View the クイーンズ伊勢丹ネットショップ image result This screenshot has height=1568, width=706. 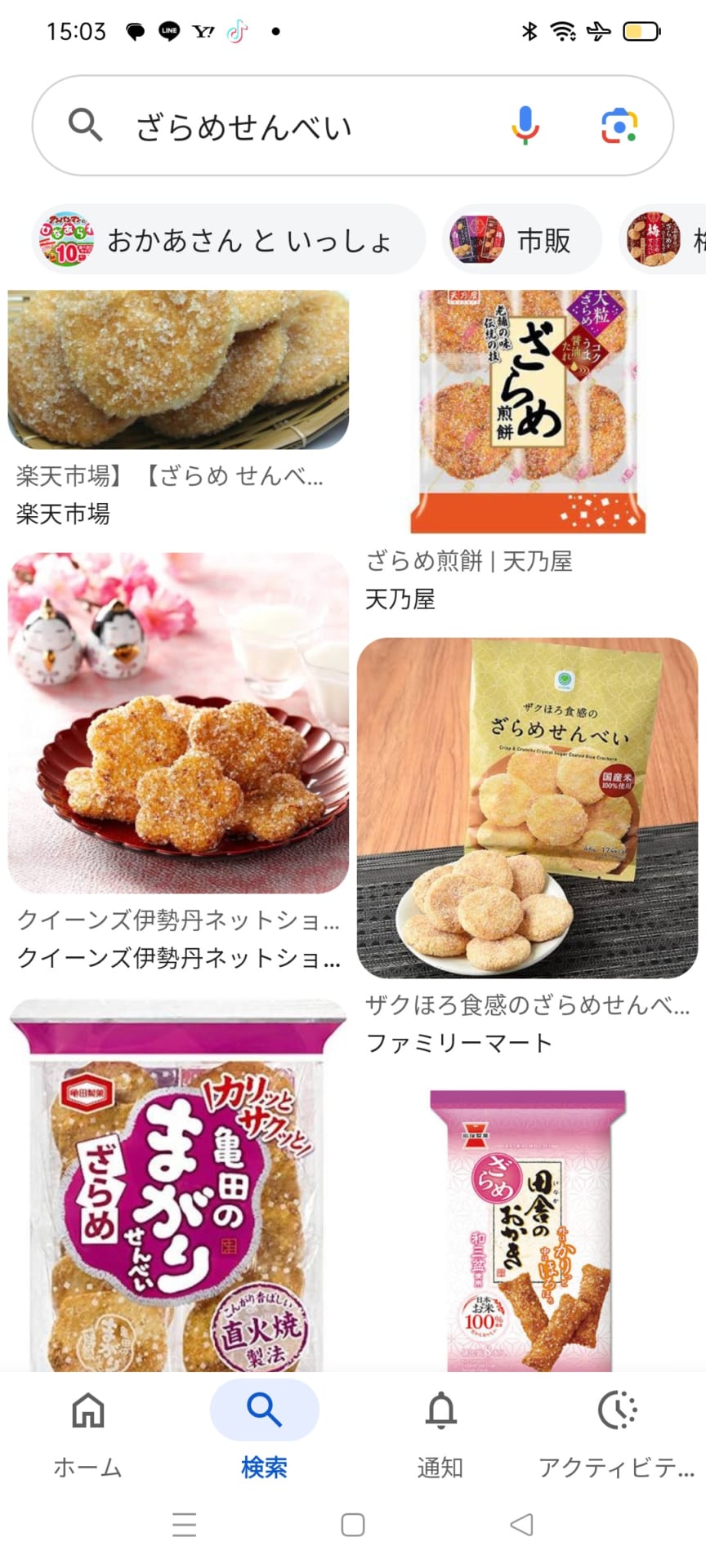(x=178, y=723)
